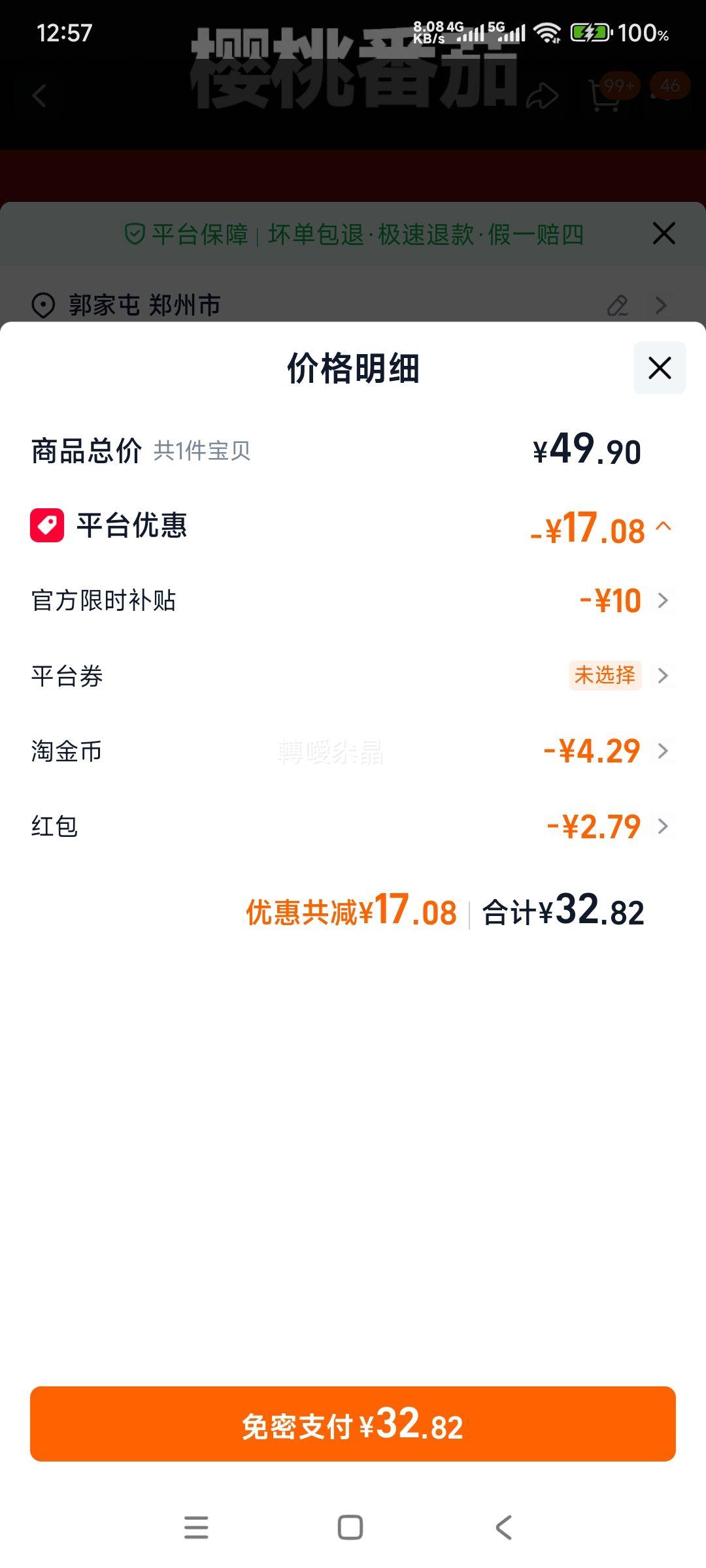Close the 价格明细 price detail popup

click(658, 368)
